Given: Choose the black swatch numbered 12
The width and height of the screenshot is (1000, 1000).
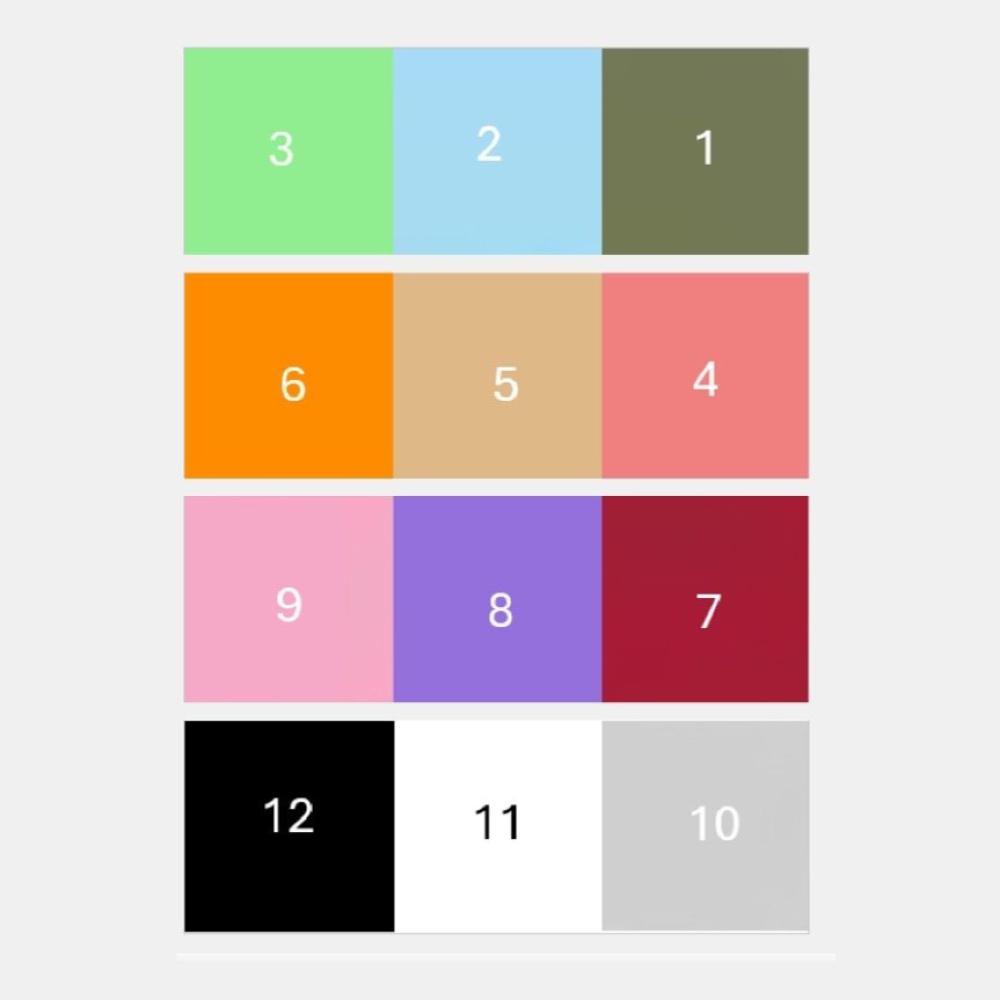Looking at the screenshot, I should (x=289, y=827).
